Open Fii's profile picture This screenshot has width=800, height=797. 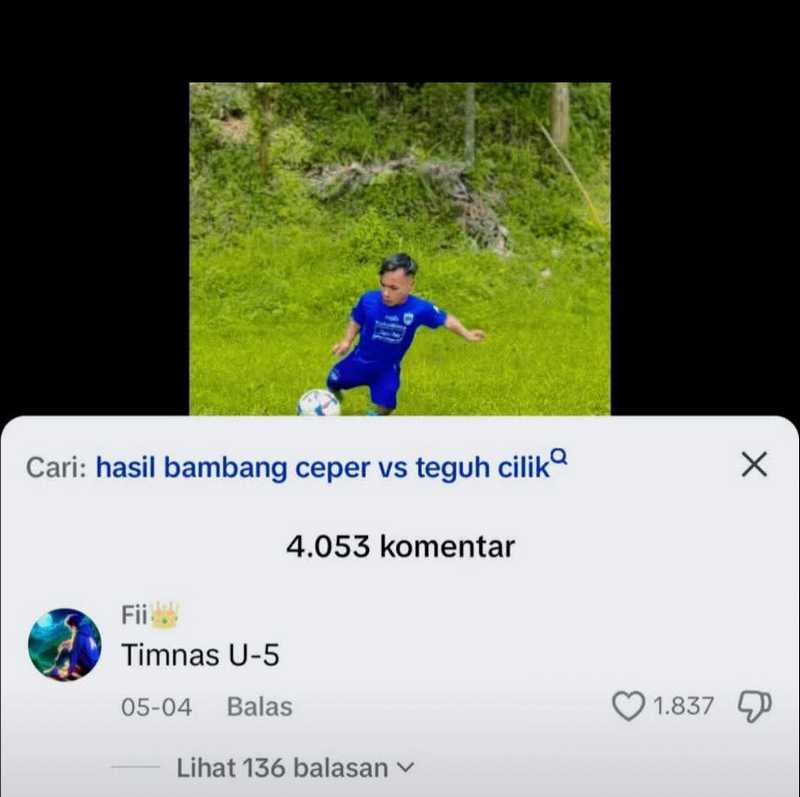coord(65,645)
